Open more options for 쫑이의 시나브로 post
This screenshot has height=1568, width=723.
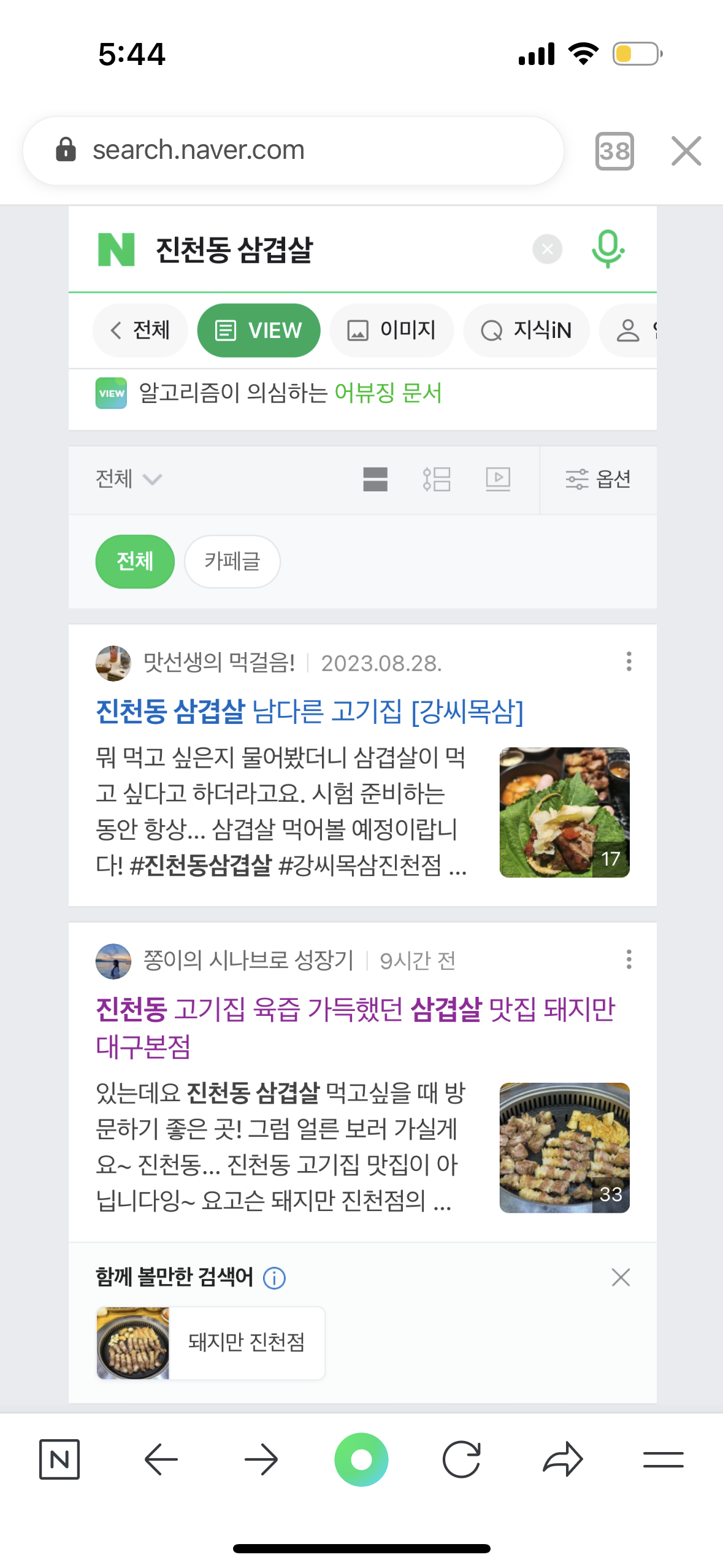click(x=629, y=959)
